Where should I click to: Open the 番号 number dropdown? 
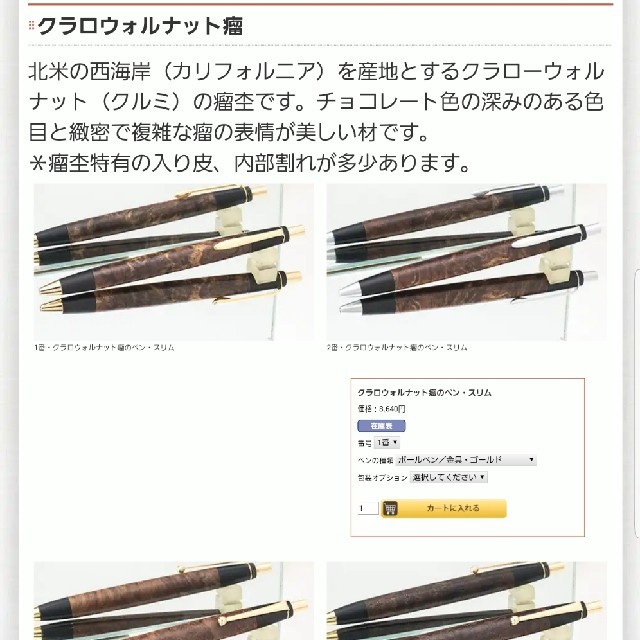point(388,442)
